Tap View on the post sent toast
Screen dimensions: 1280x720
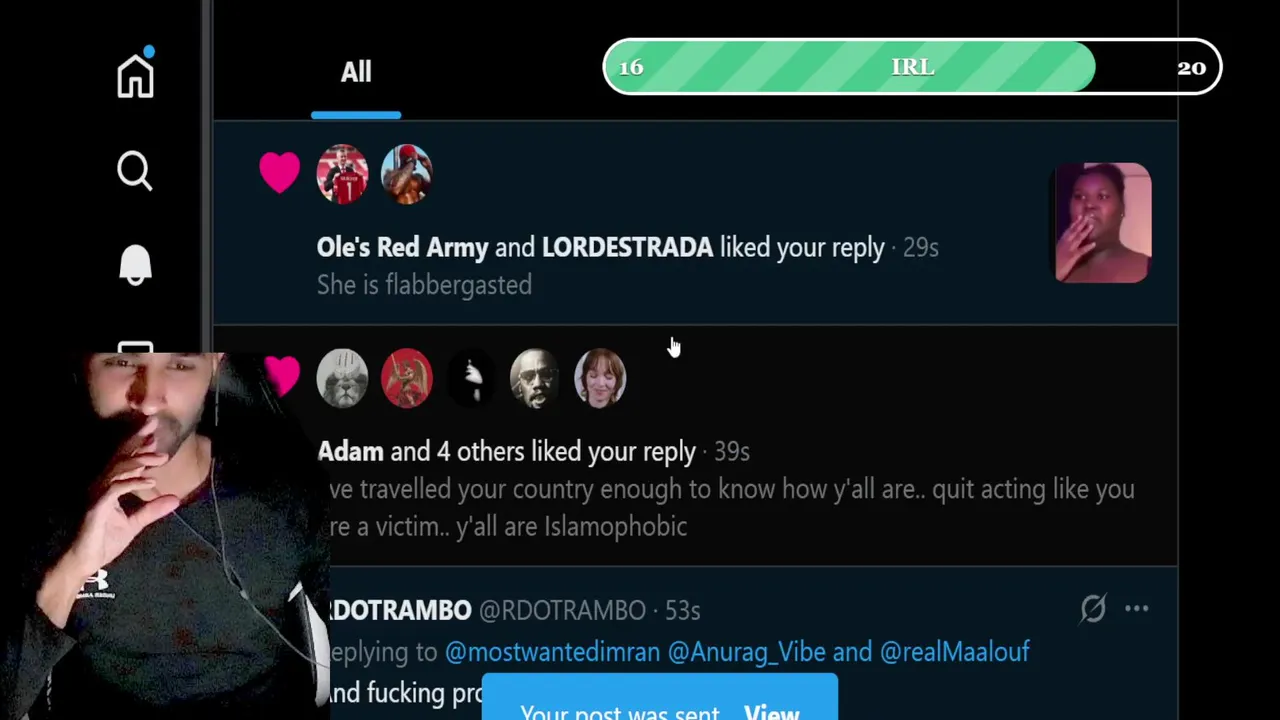[x=771, y=711]
